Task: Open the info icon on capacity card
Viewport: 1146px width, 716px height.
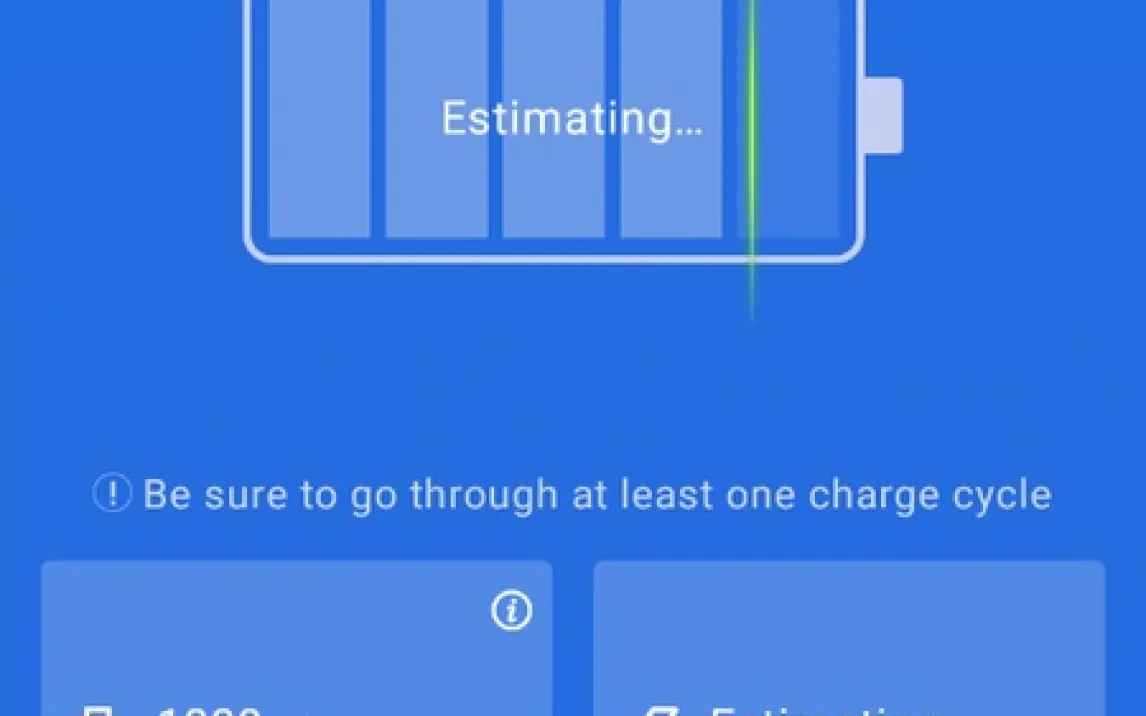Action: pos(511,610)
